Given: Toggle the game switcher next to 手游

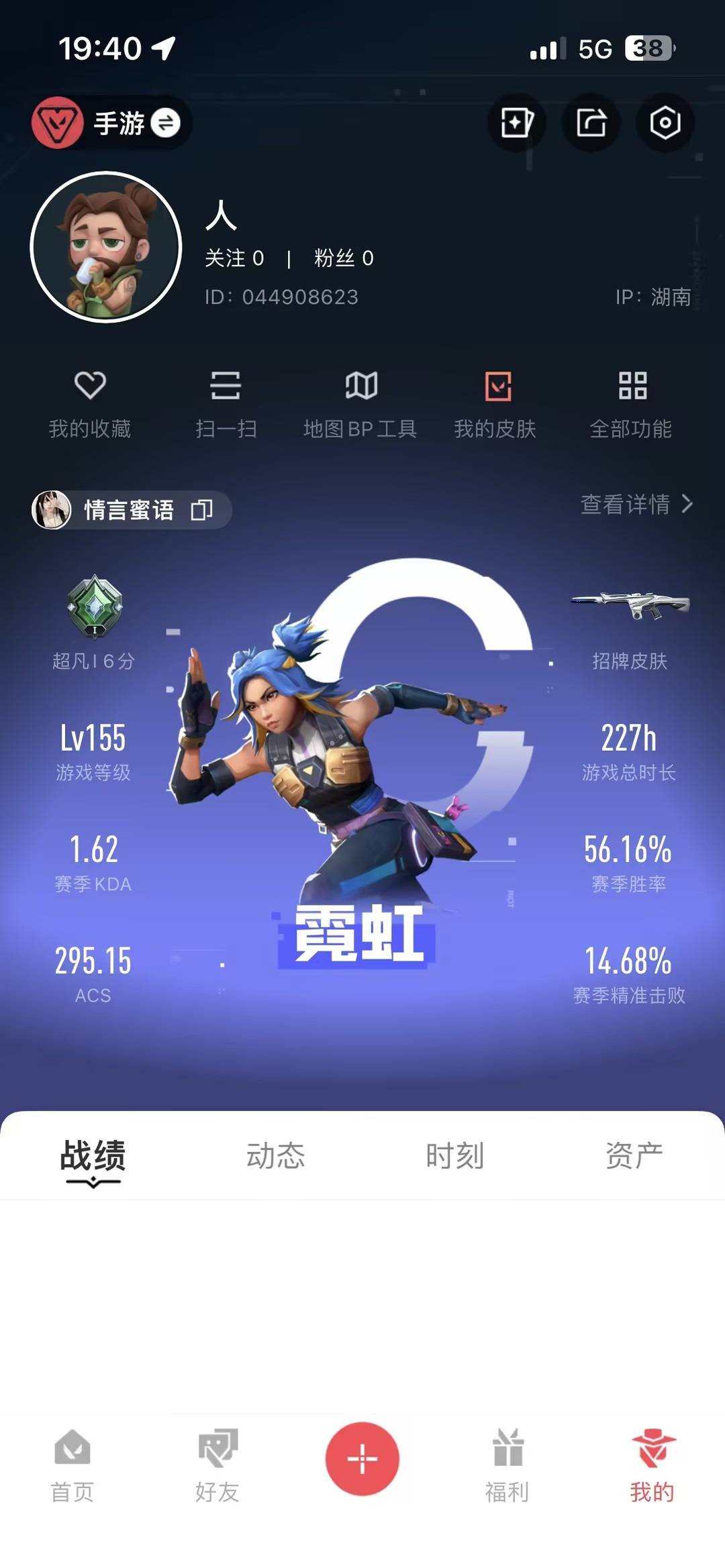Looking at the screenshot, I should click(164, 123).
